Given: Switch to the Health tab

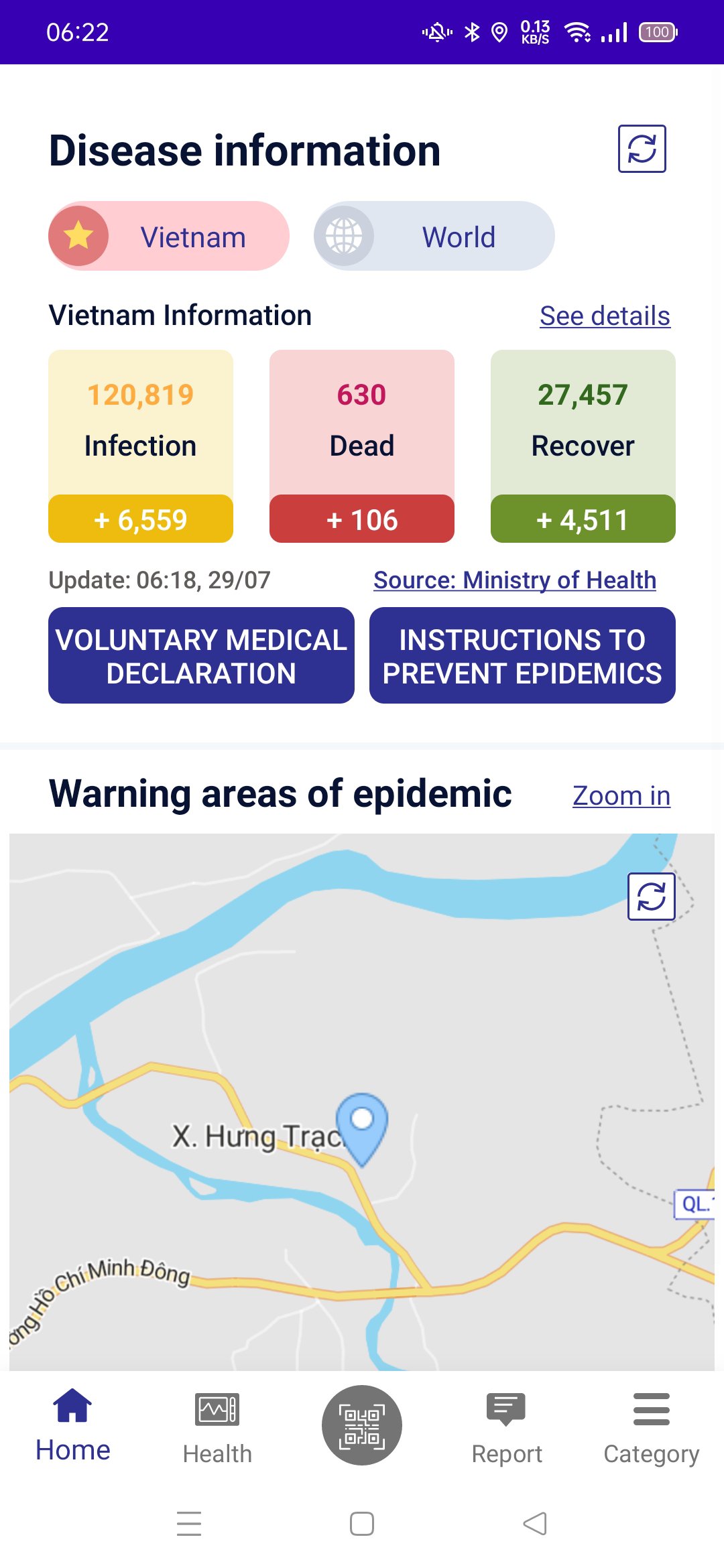Looking at the screenshot, I should pos(217,1425).
